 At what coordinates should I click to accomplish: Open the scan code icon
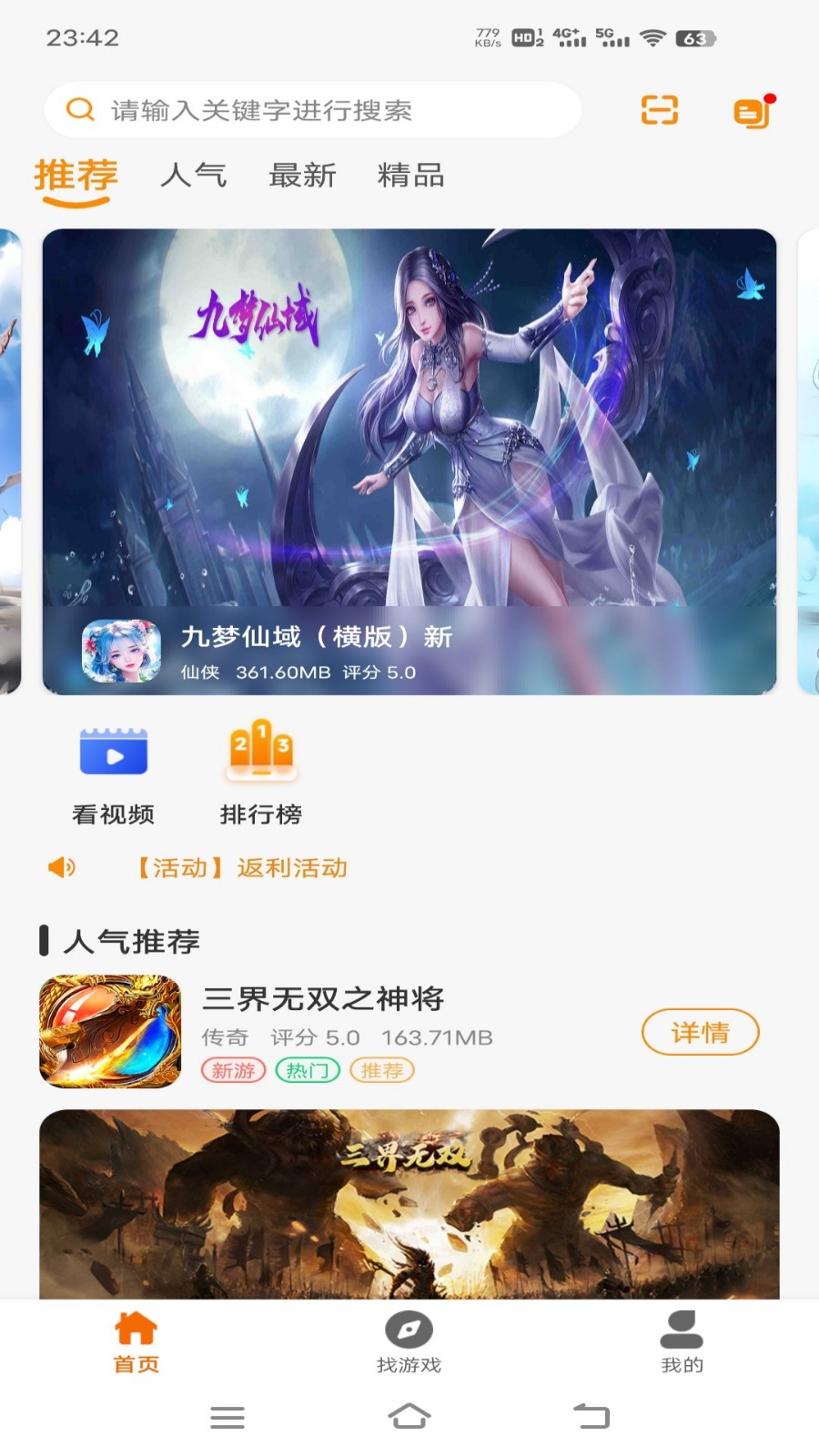pos(659,110)
